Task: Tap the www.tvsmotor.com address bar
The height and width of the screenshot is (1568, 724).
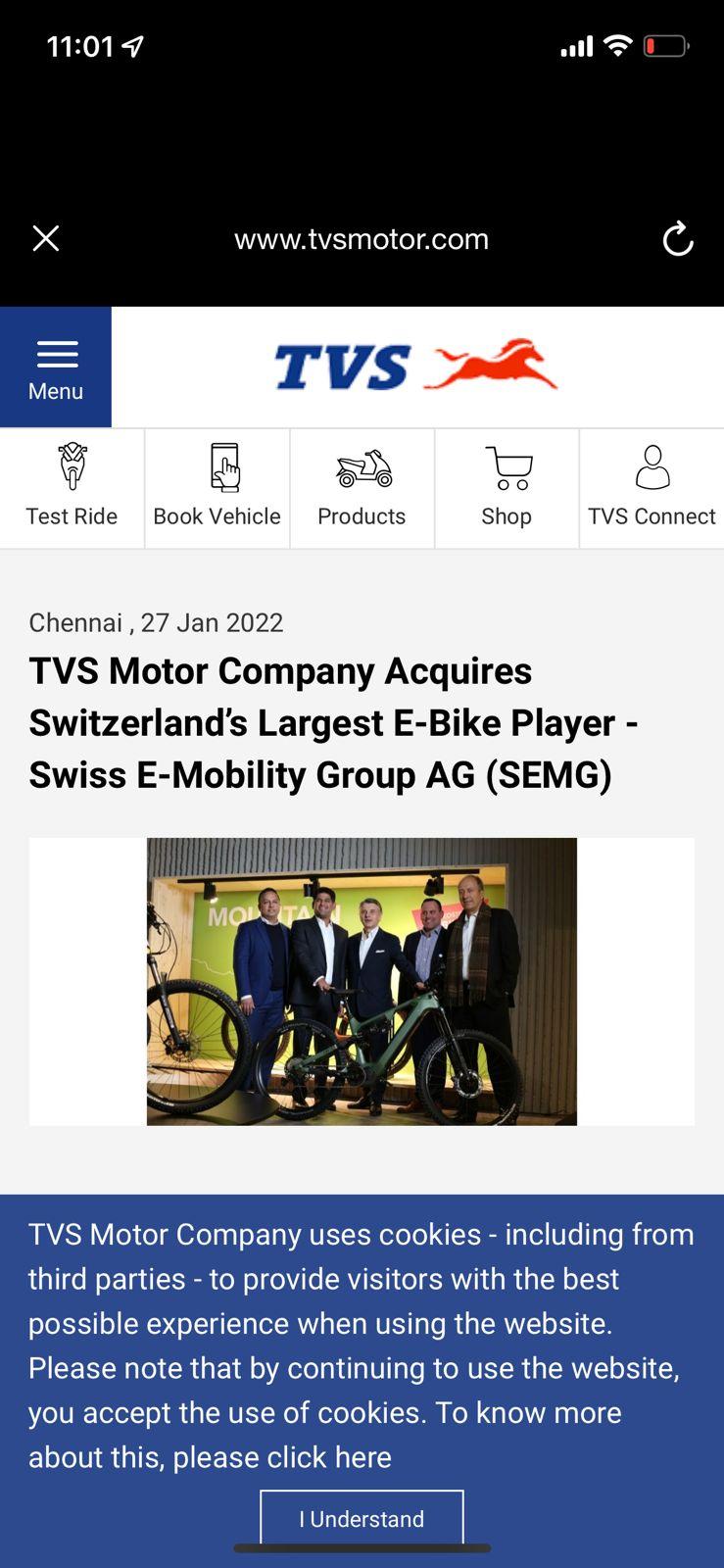Action: 362,238
